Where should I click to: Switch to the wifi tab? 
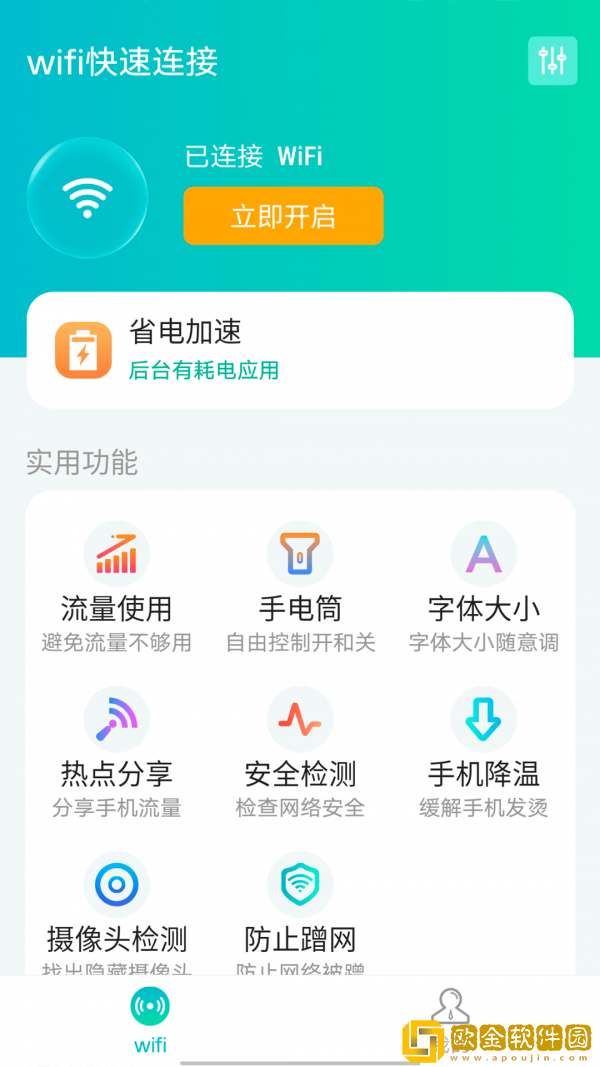pos(150,1020)
